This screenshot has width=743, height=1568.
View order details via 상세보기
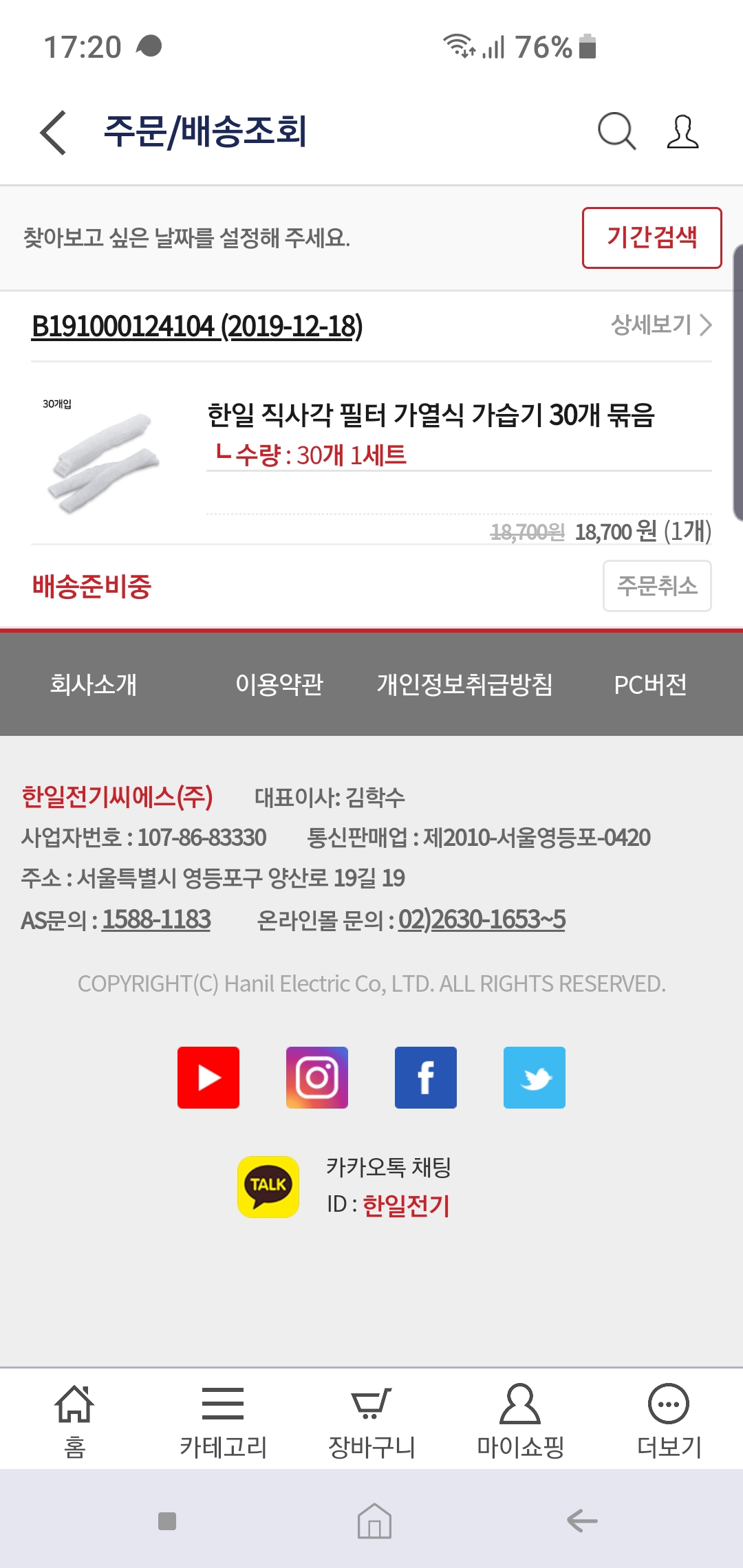(x=661, y=325)
